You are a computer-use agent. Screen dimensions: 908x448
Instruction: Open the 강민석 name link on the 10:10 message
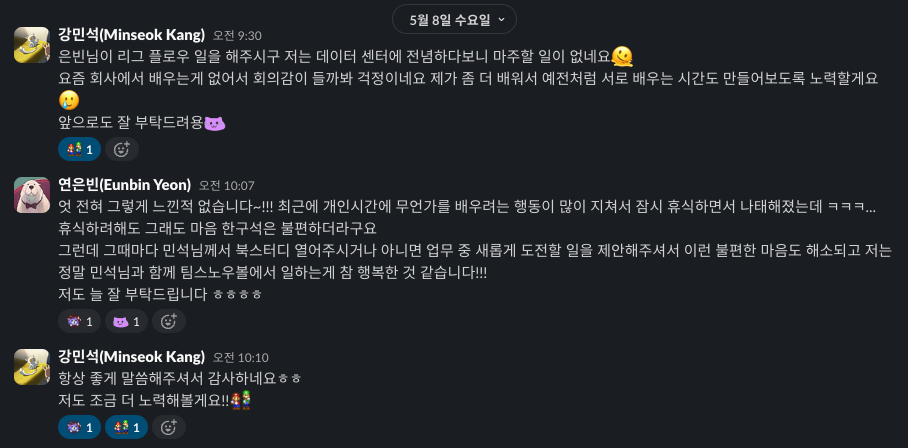[x=132, y=357]
